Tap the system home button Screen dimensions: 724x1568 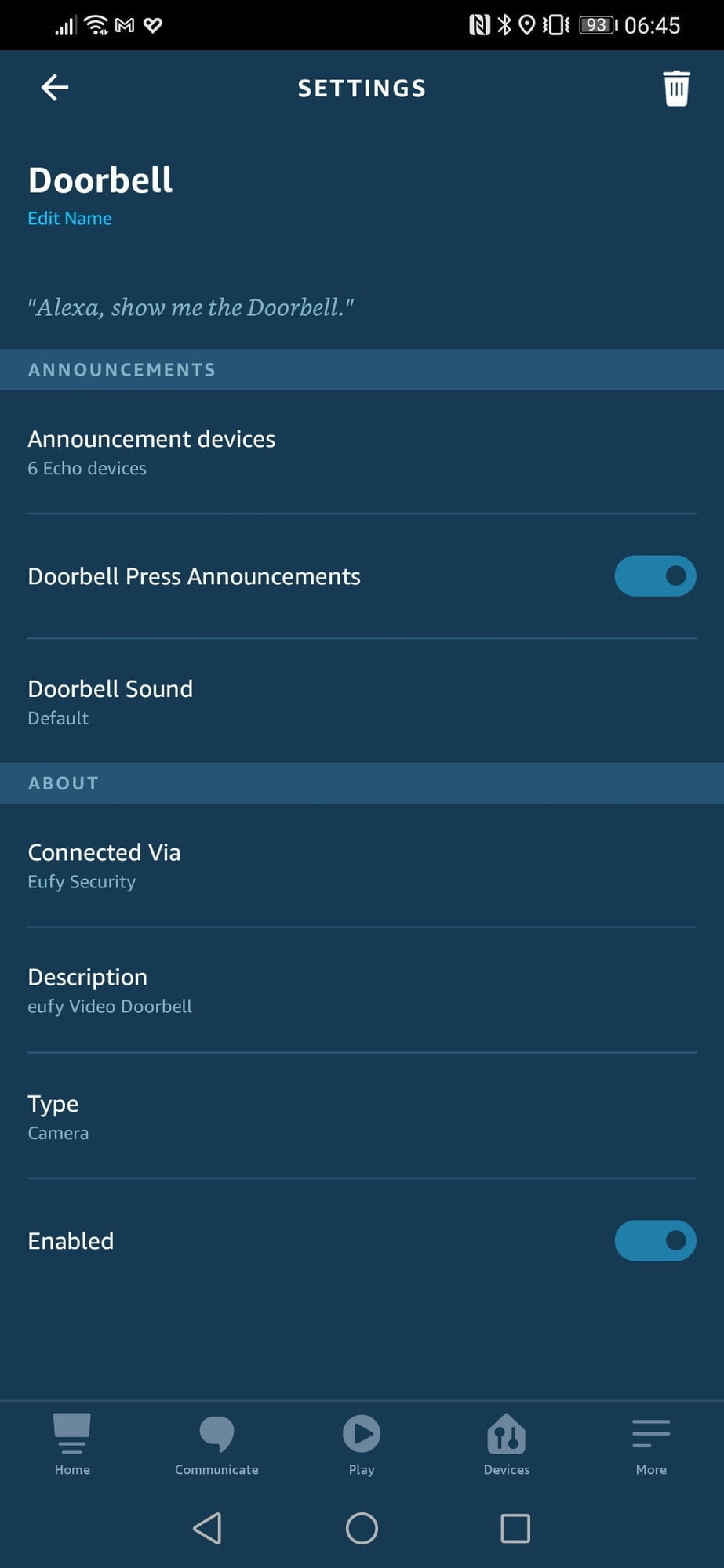362,1528
